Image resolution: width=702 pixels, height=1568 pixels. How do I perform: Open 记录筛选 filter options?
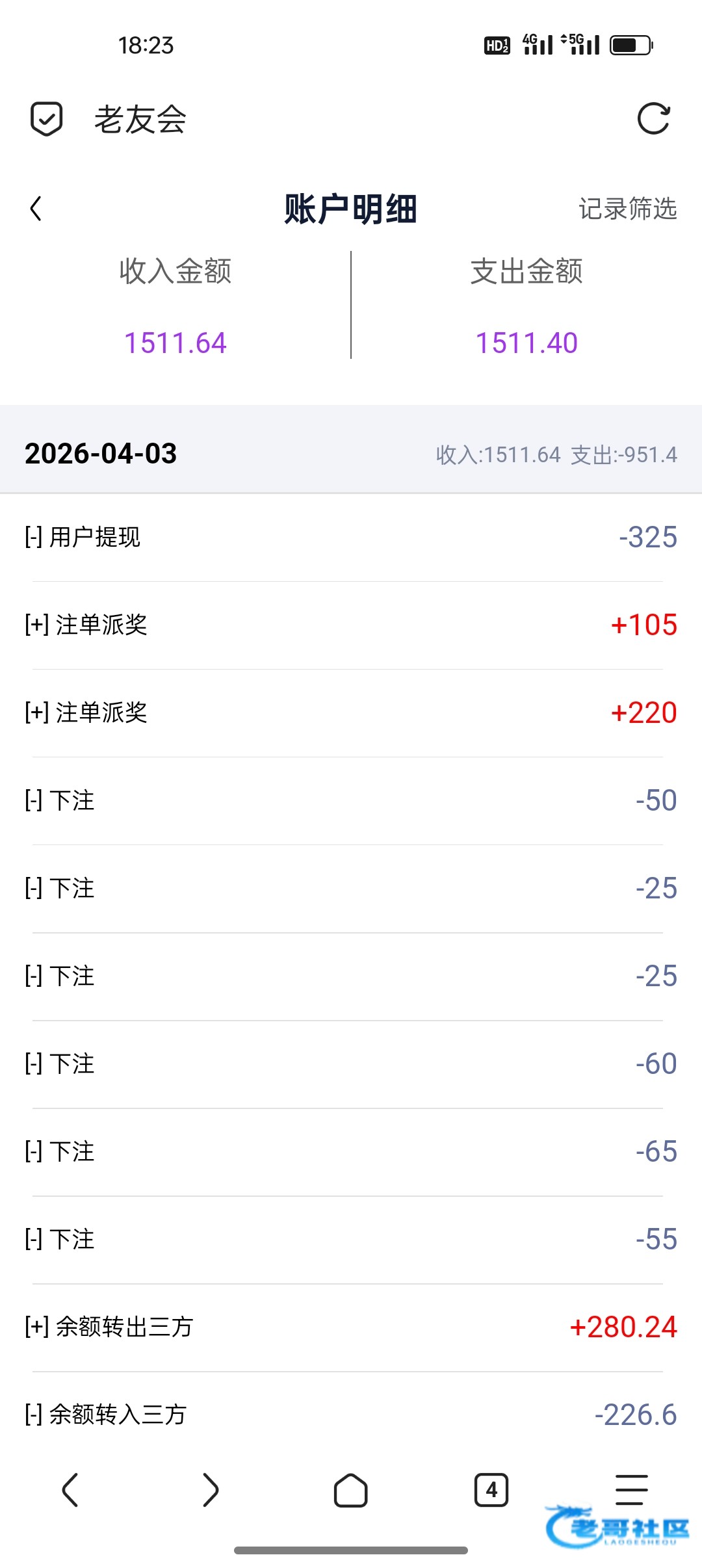pos(627,209)
